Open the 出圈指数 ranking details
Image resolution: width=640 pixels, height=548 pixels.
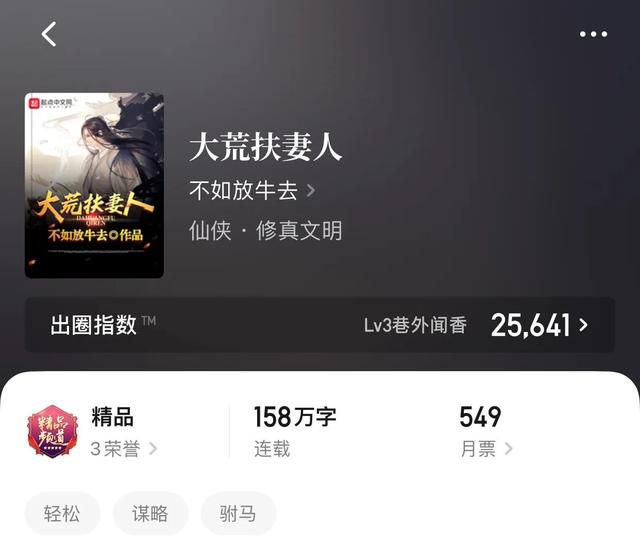click(x=320, y=324)
